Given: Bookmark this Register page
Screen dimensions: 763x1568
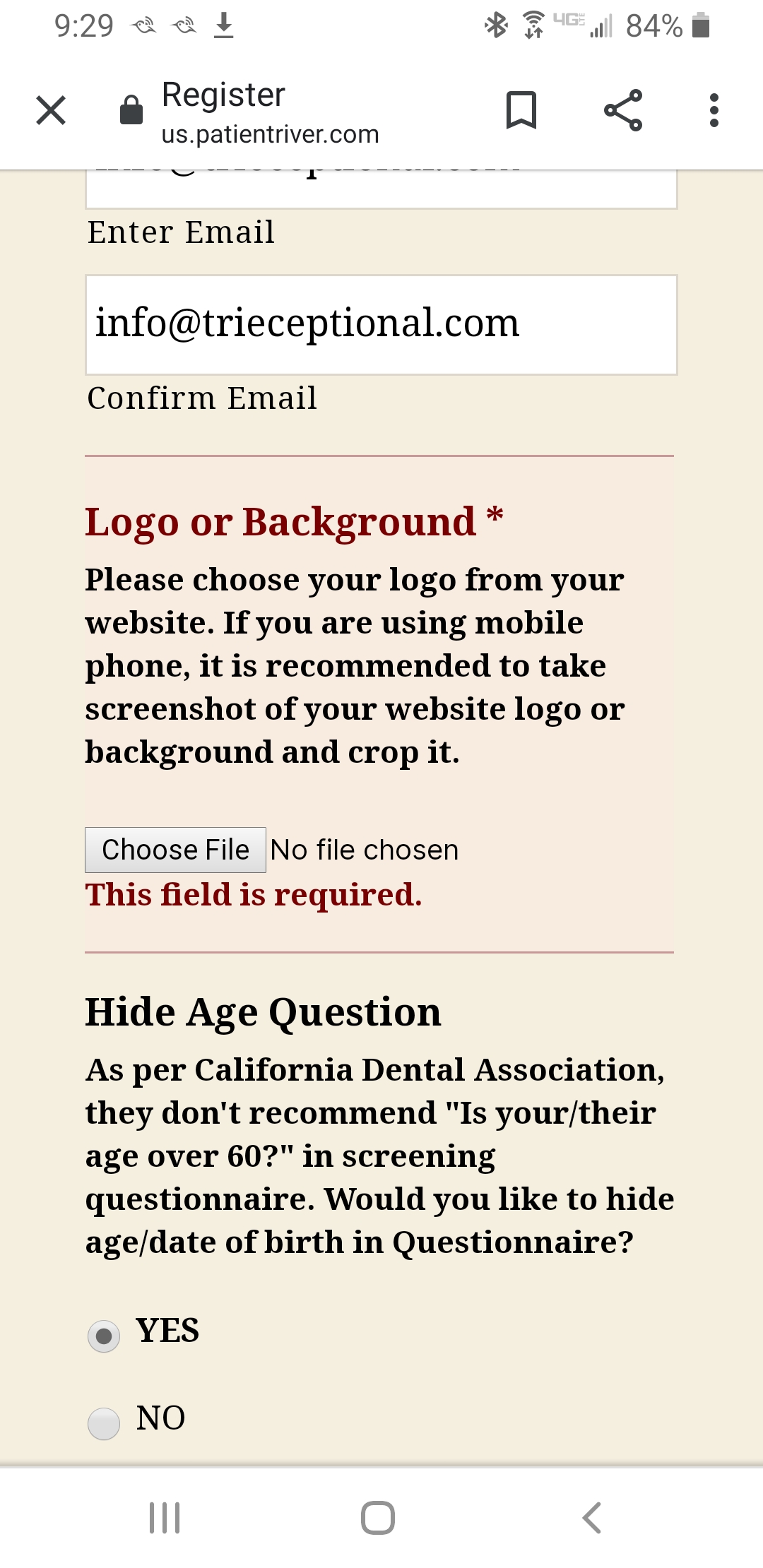Looking at the screenshot, I should pos(521,111).
